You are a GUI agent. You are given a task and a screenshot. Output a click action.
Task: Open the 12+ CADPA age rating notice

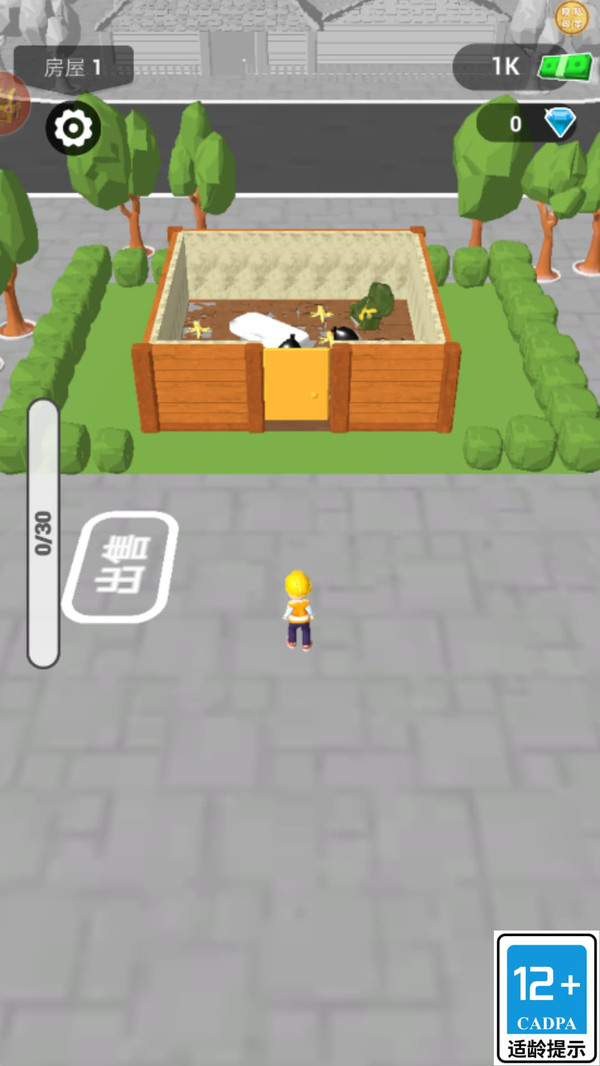pyautogui.click(x=546, y=997)
